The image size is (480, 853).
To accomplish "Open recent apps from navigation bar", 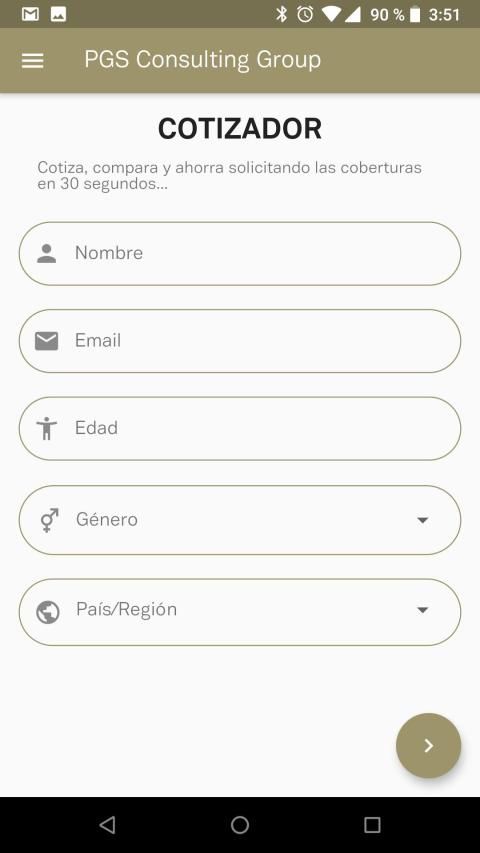I will [x=372, y=825].
